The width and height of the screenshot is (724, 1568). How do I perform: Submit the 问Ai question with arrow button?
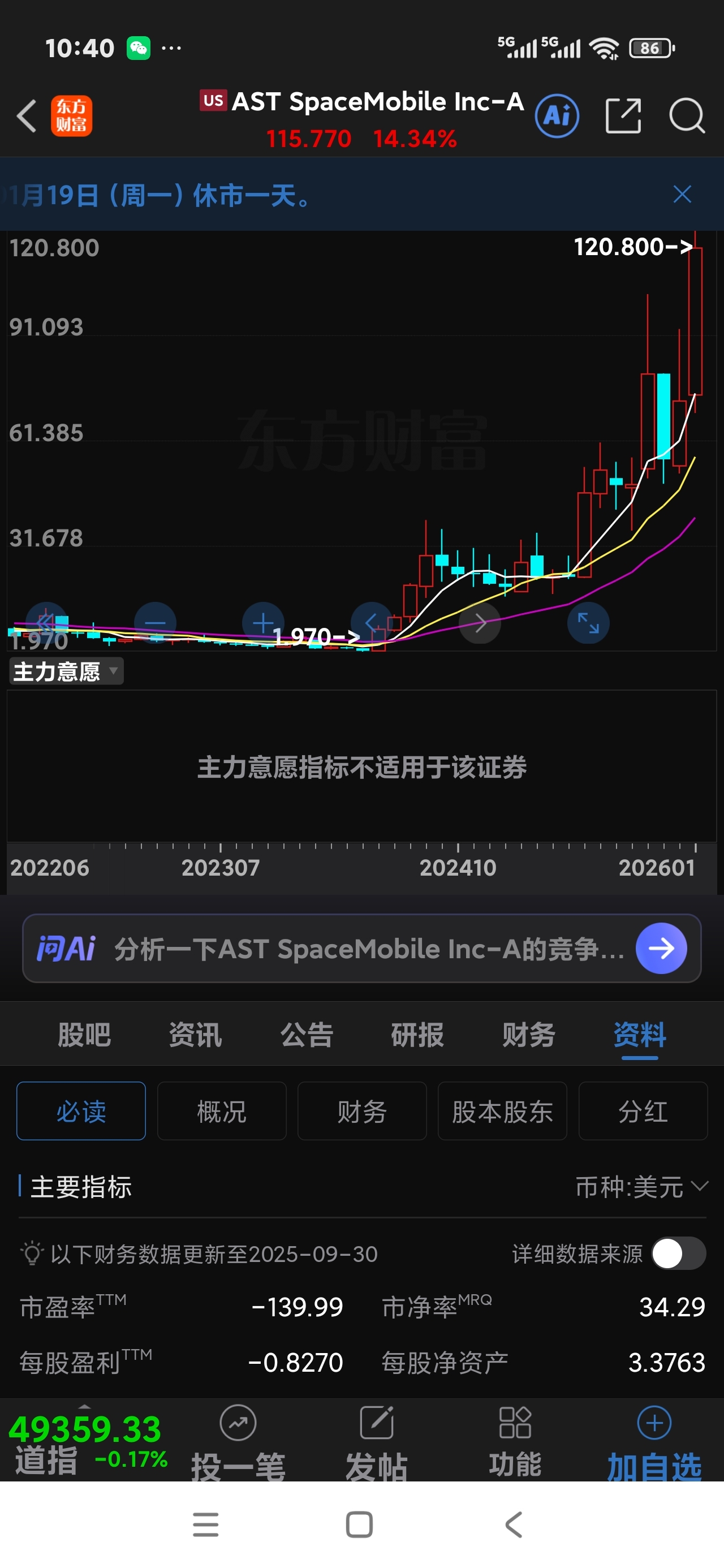662,947
